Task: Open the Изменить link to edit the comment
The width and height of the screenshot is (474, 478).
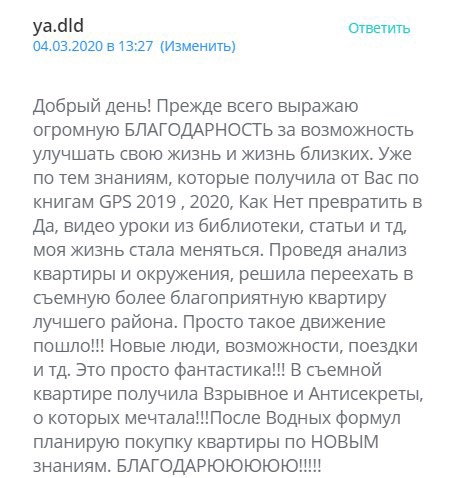Action: [x=198, y=46]
